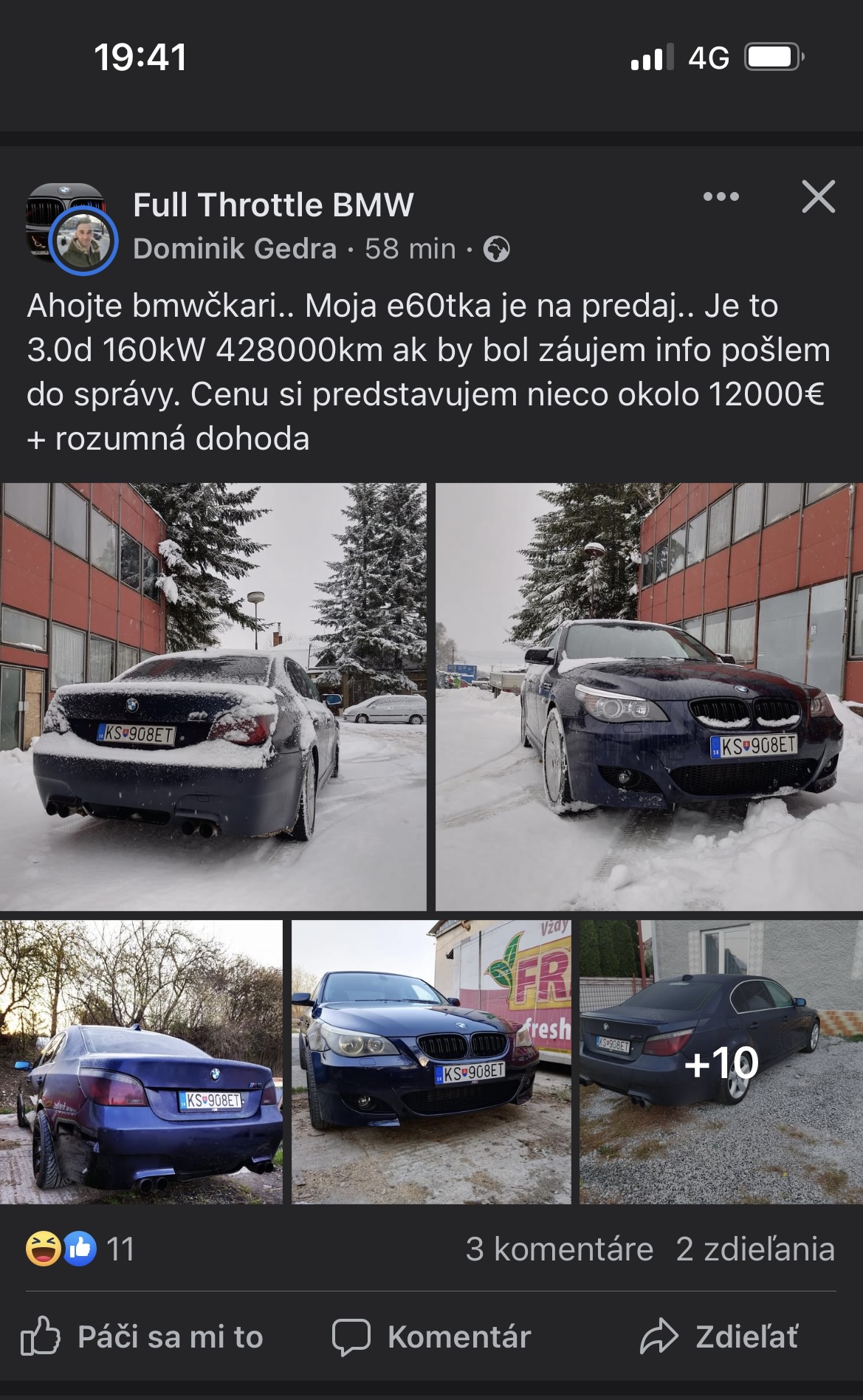Open Dominik Gedra's profile
The width and height of the screenshot is (863, 1400).
[x=235, y=249]
